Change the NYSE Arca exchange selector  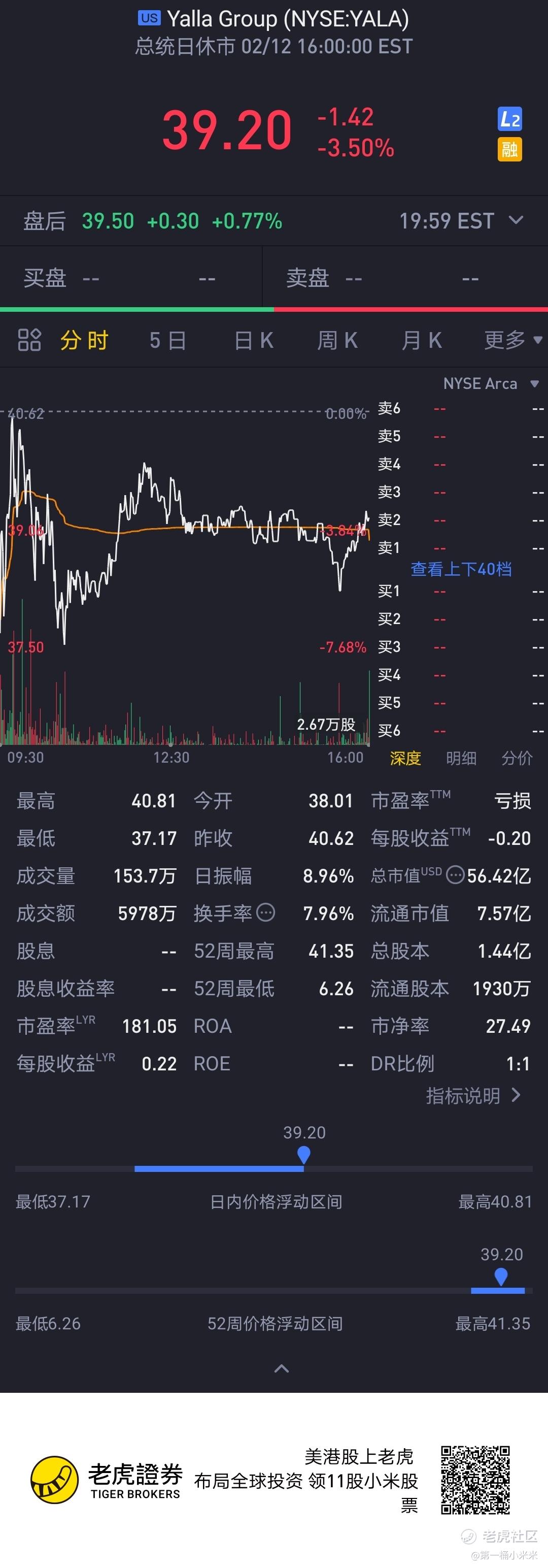tap(490, 383)
